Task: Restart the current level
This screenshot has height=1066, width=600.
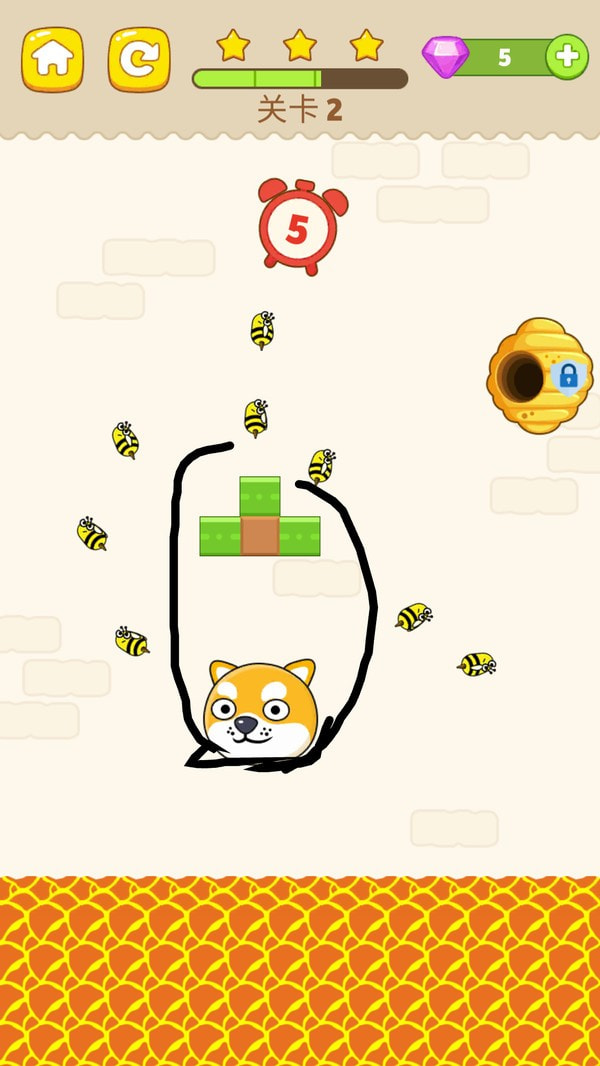Action: 139,59
